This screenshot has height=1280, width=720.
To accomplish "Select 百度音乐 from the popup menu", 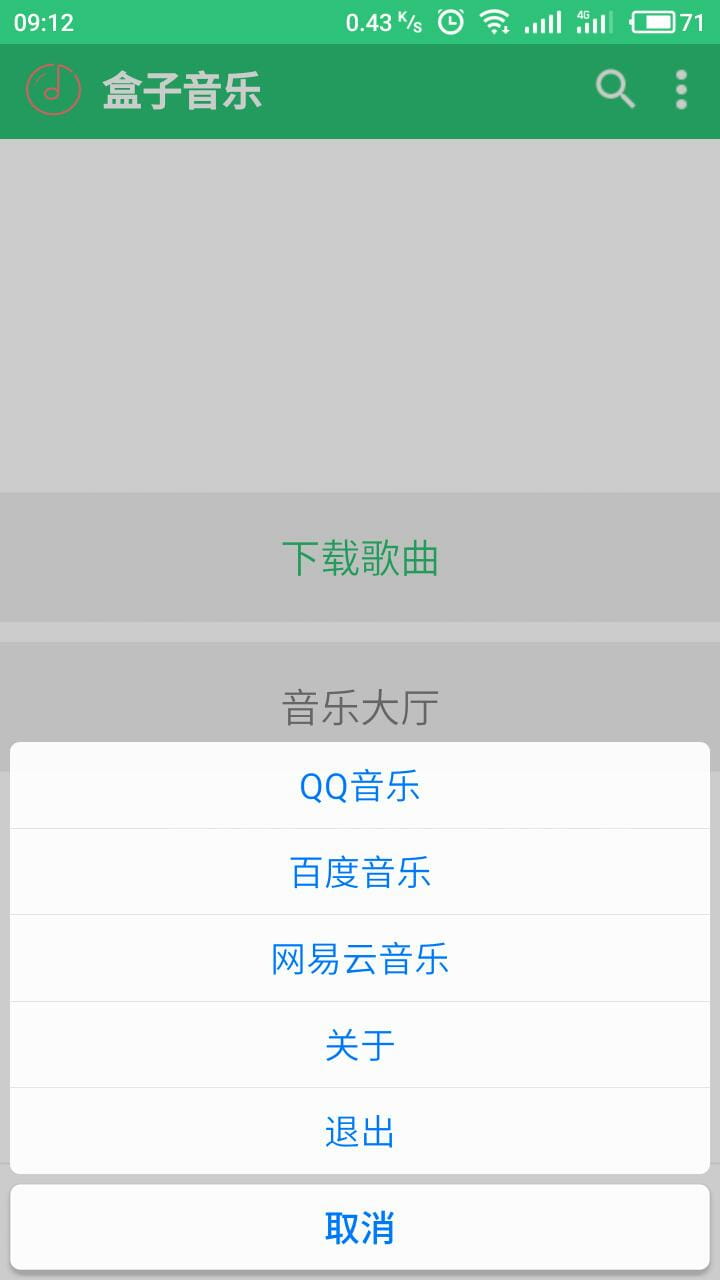I will 360,872.
